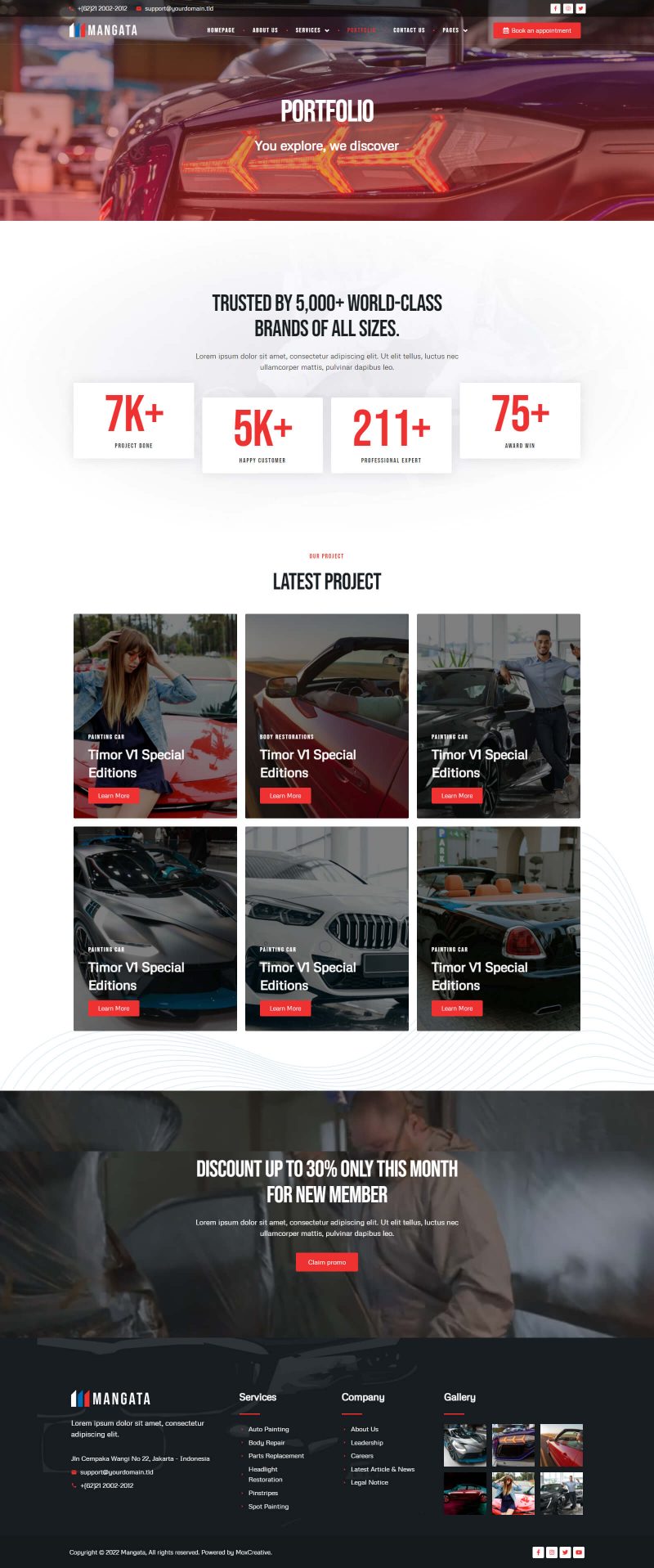
Task: Open Auto Painting service link
Action: [x=268, y=1429]
